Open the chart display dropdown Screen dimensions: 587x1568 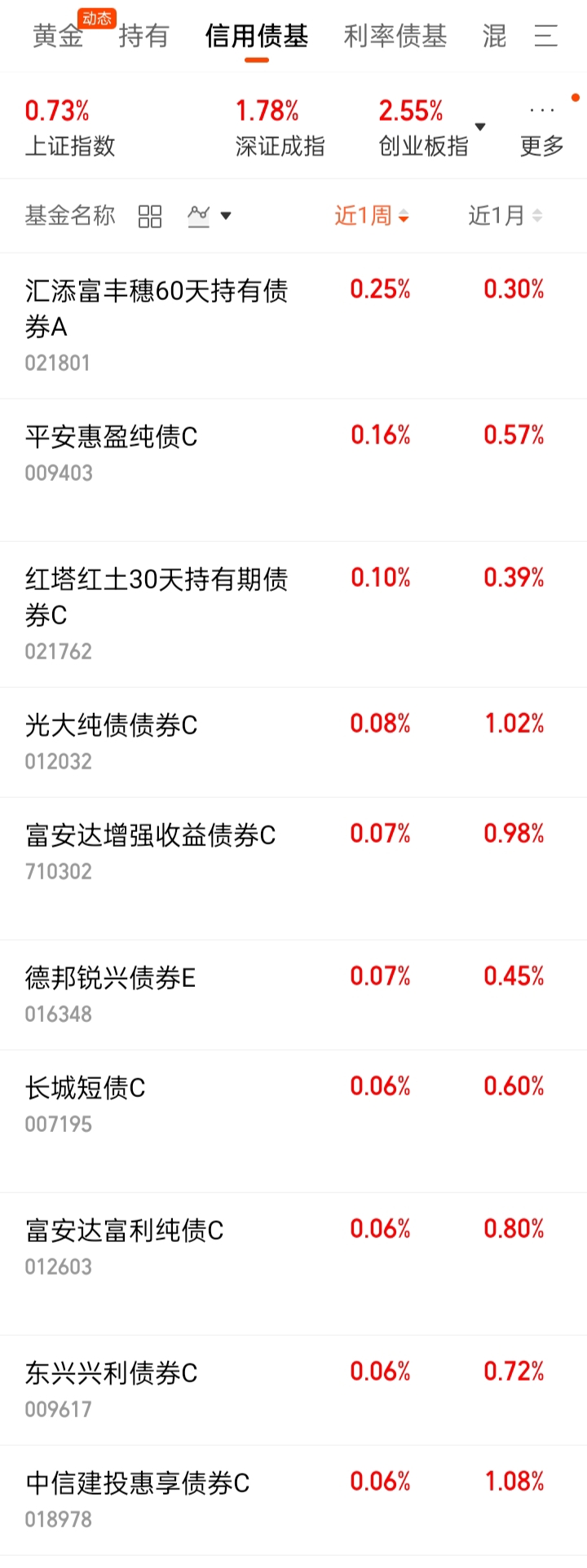click(210, 216)
